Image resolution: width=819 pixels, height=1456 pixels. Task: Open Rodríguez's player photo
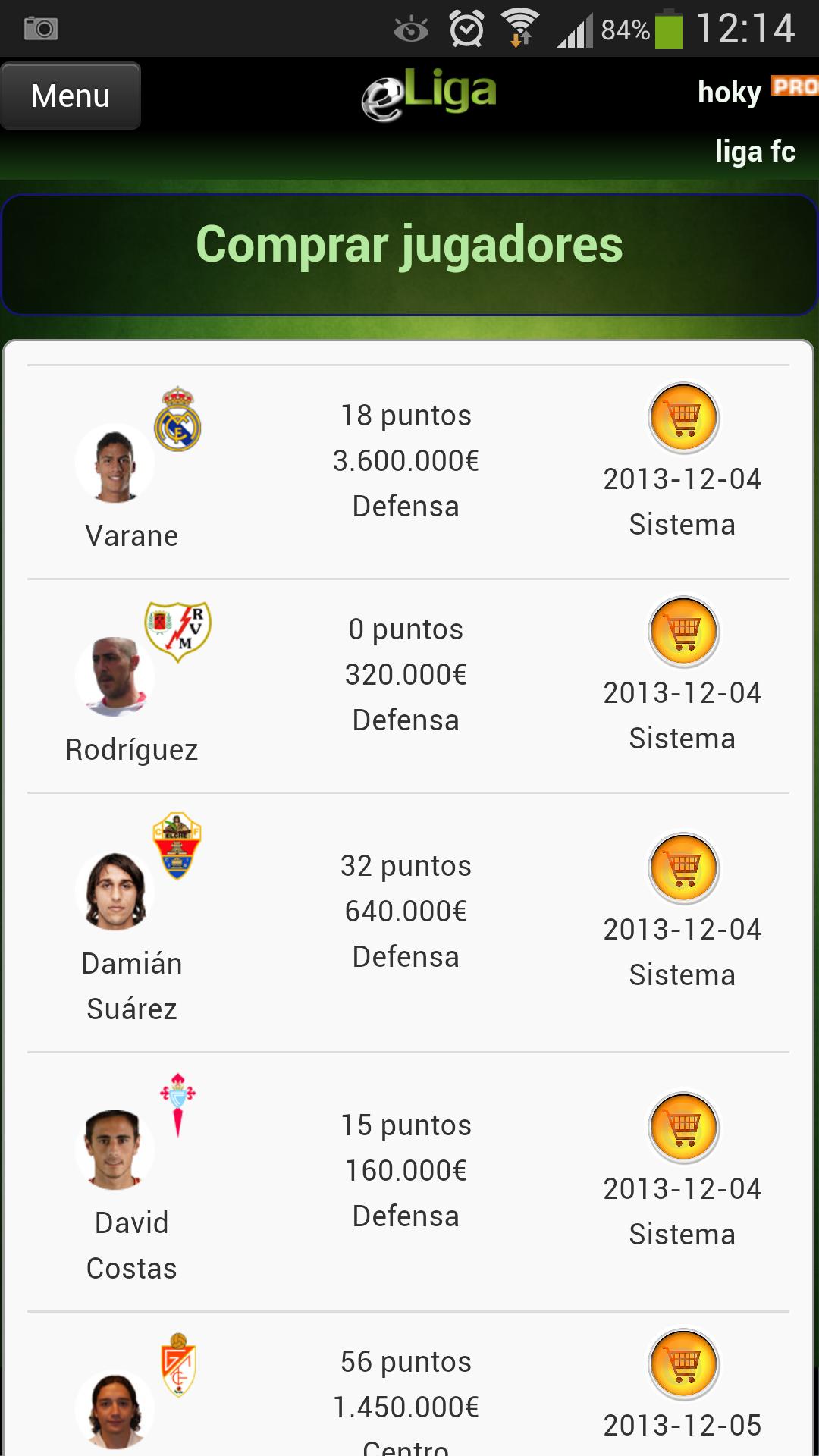point(115,677)
